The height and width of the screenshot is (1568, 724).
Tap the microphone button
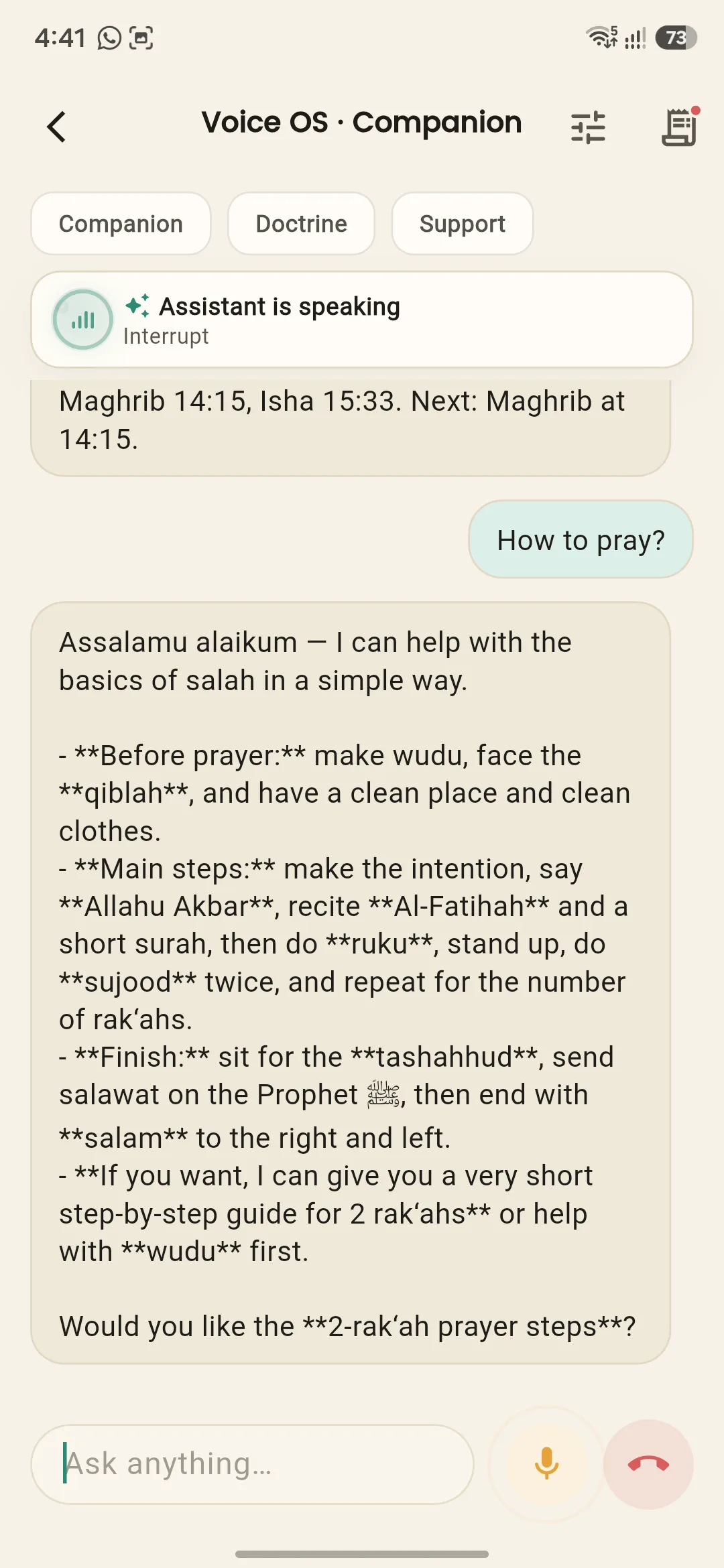[x=546, y=1464]
